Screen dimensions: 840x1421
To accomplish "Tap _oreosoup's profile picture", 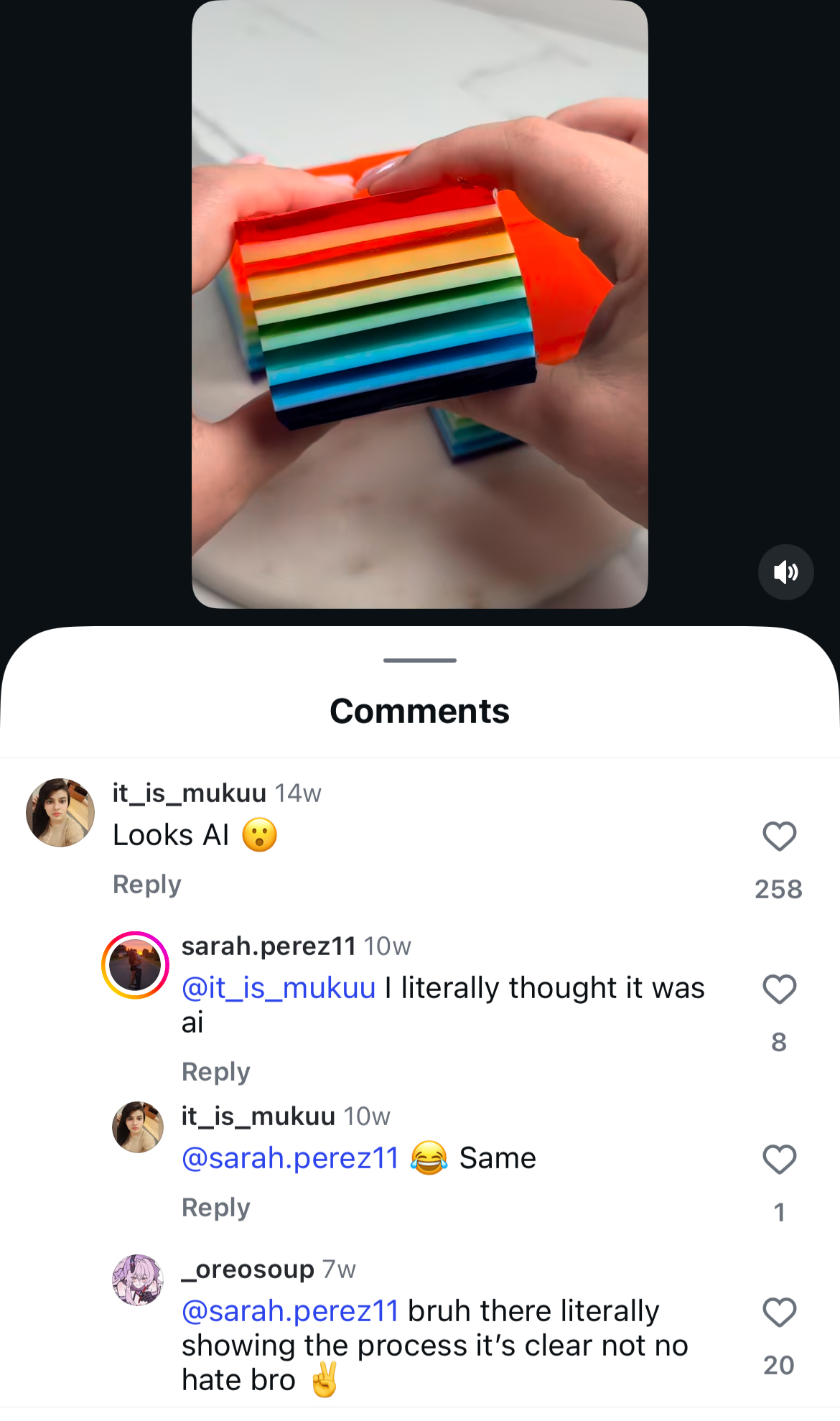I will [x=138, y=1280].
